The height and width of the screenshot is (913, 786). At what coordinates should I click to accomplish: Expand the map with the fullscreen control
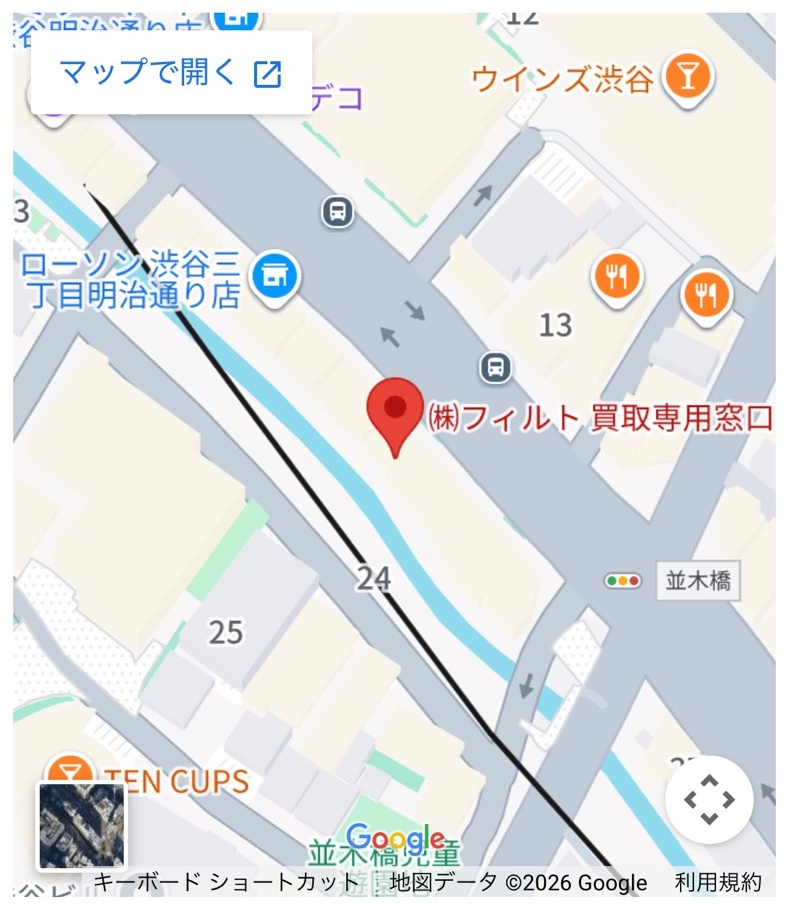[710, 799]
